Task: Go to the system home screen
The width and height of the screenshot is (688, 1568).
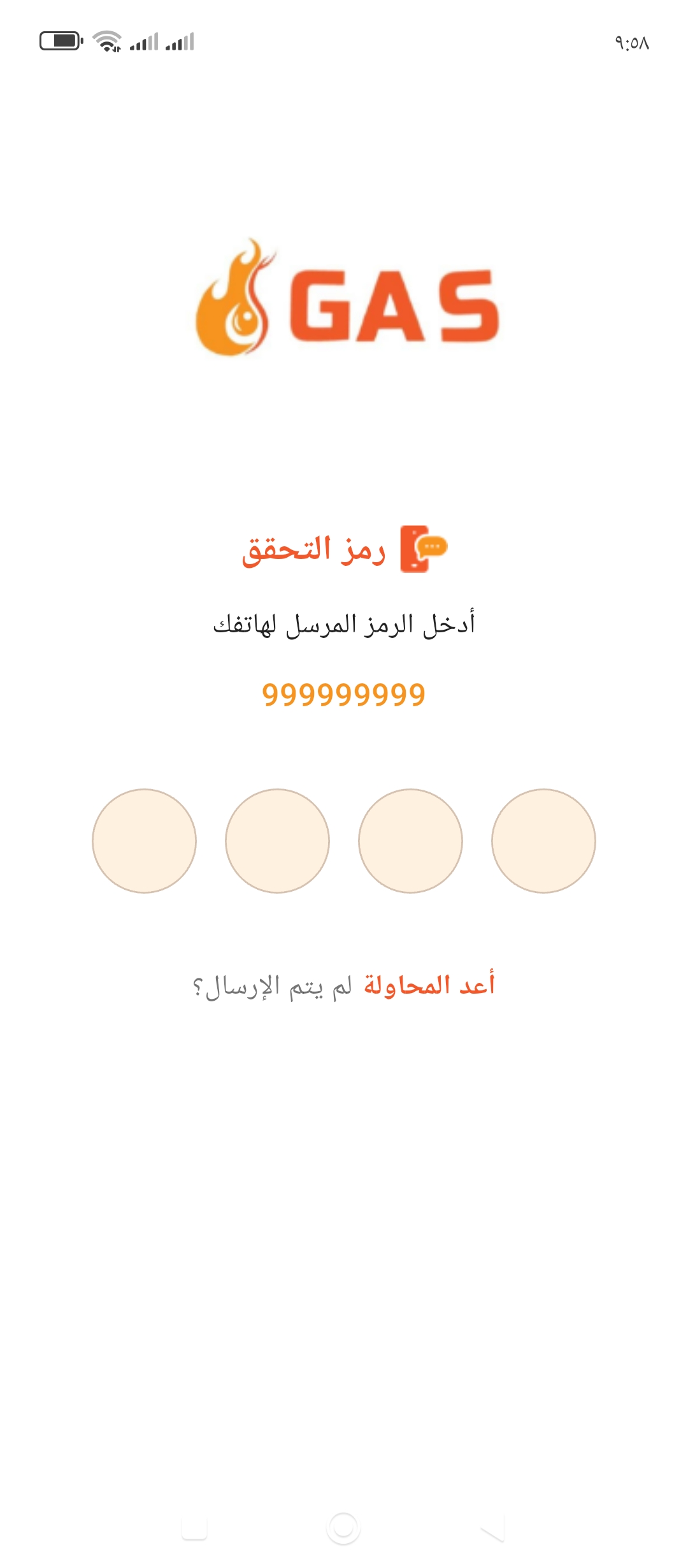Action: (x=343, y=1528)
